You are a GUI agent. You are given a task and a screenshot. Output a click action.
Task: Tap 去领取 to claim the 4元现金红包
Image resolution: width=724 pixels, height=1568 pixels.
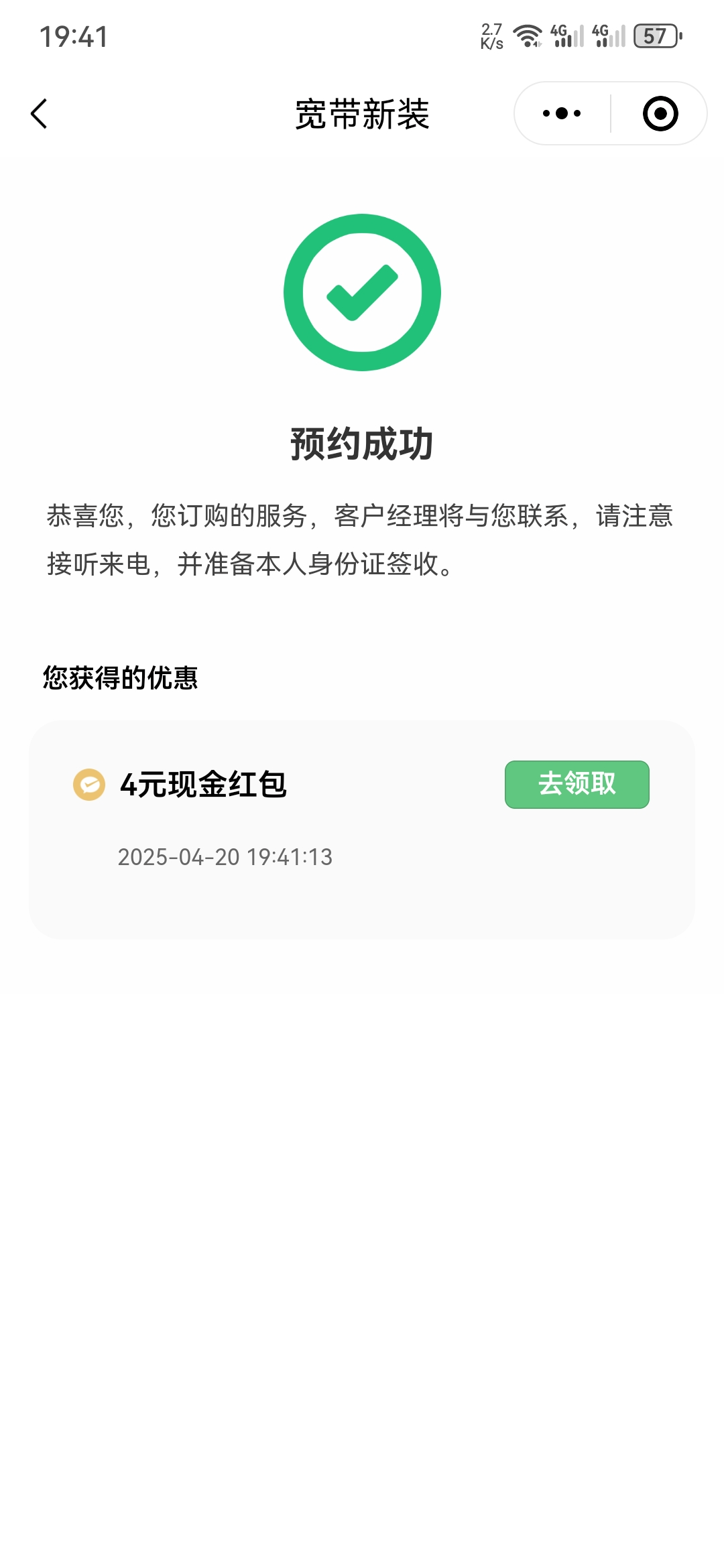577,784
